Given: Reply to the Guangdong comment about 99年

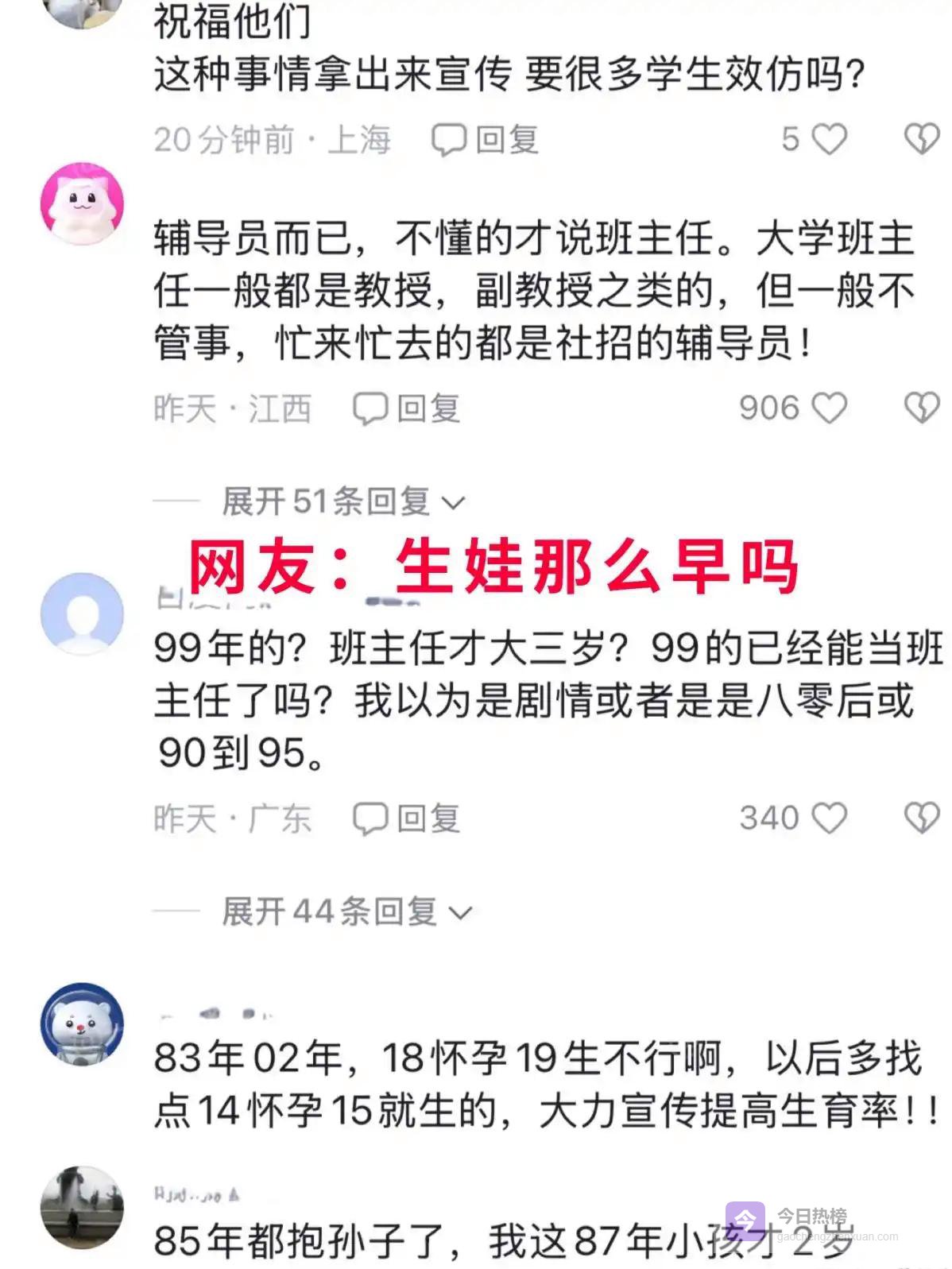Looking at the screenshot, I should 406,818.
